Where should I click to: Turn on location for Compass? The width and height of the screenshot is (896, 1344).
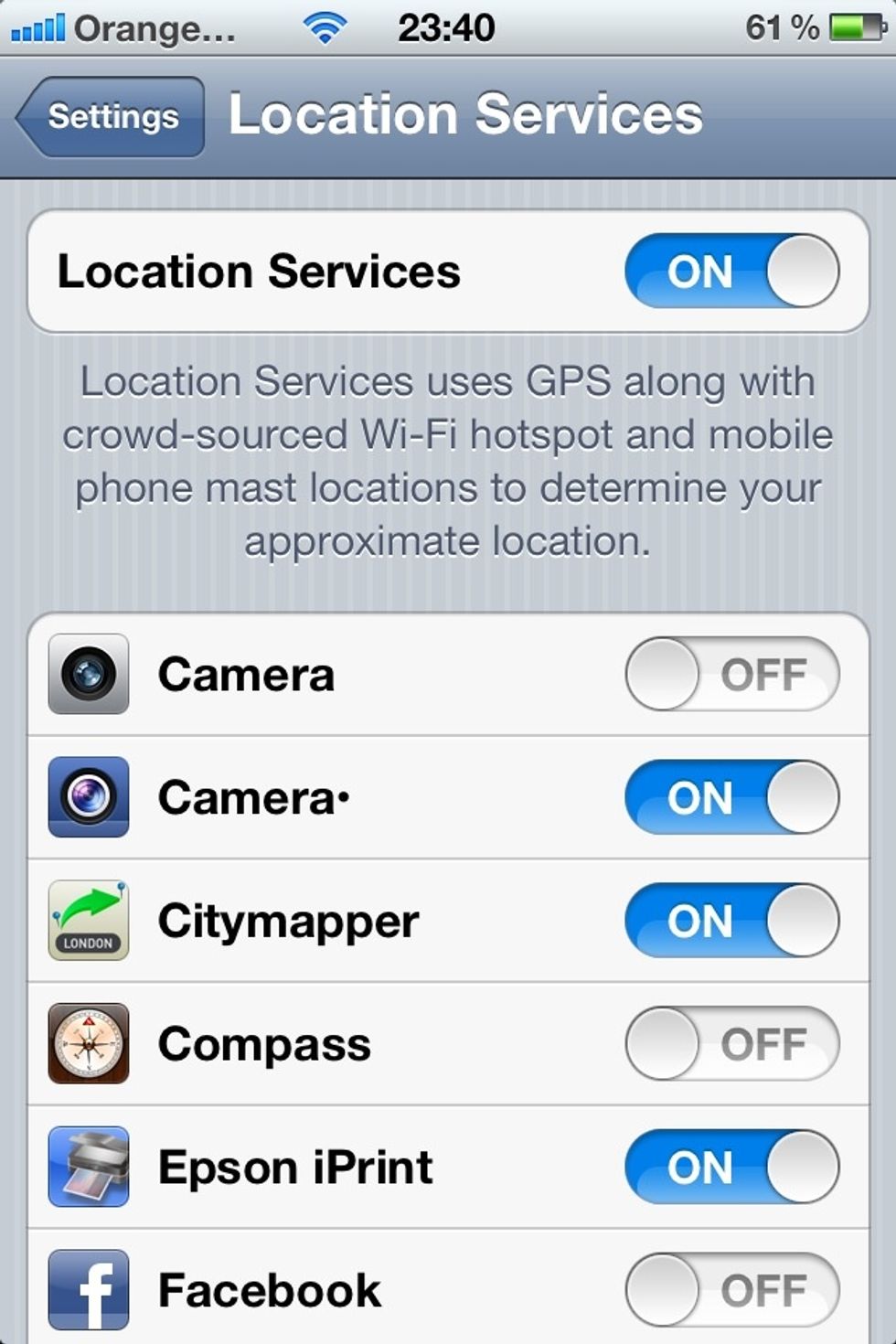tap(731, 1044)
